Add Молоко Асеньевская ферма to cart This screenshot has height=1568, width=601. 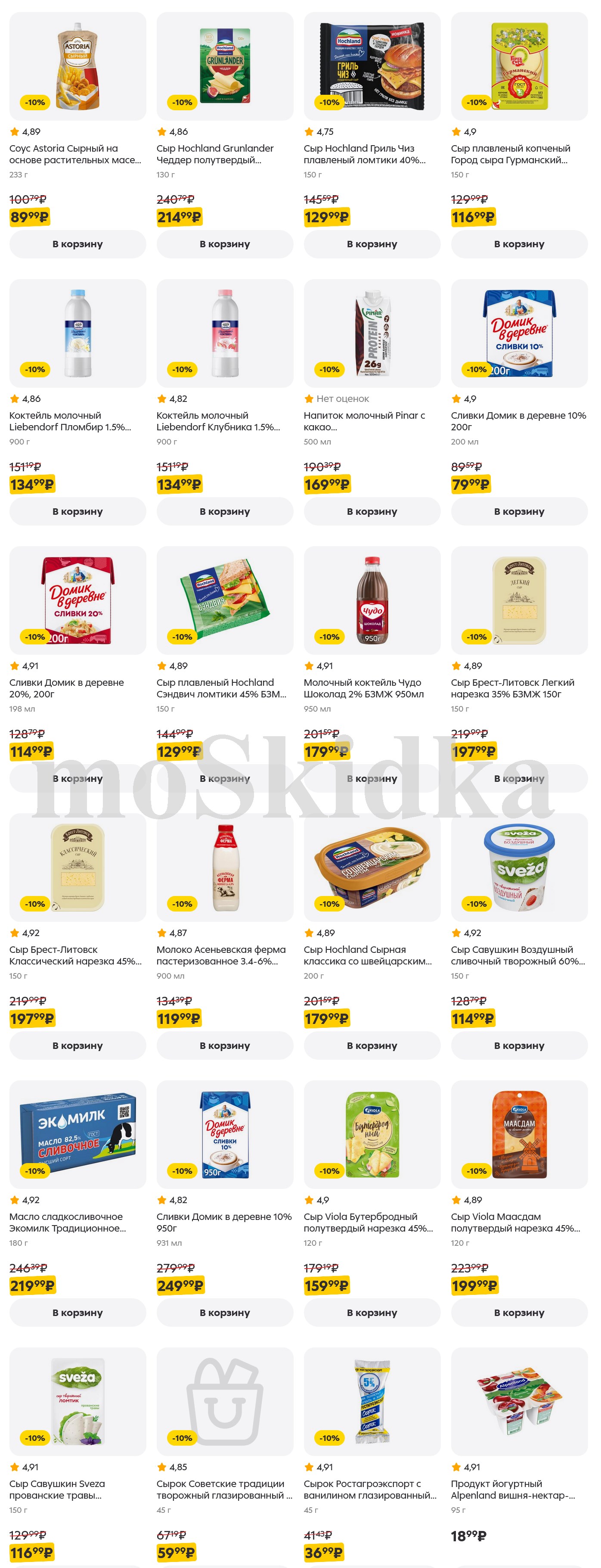click(x=224, y=1046)
